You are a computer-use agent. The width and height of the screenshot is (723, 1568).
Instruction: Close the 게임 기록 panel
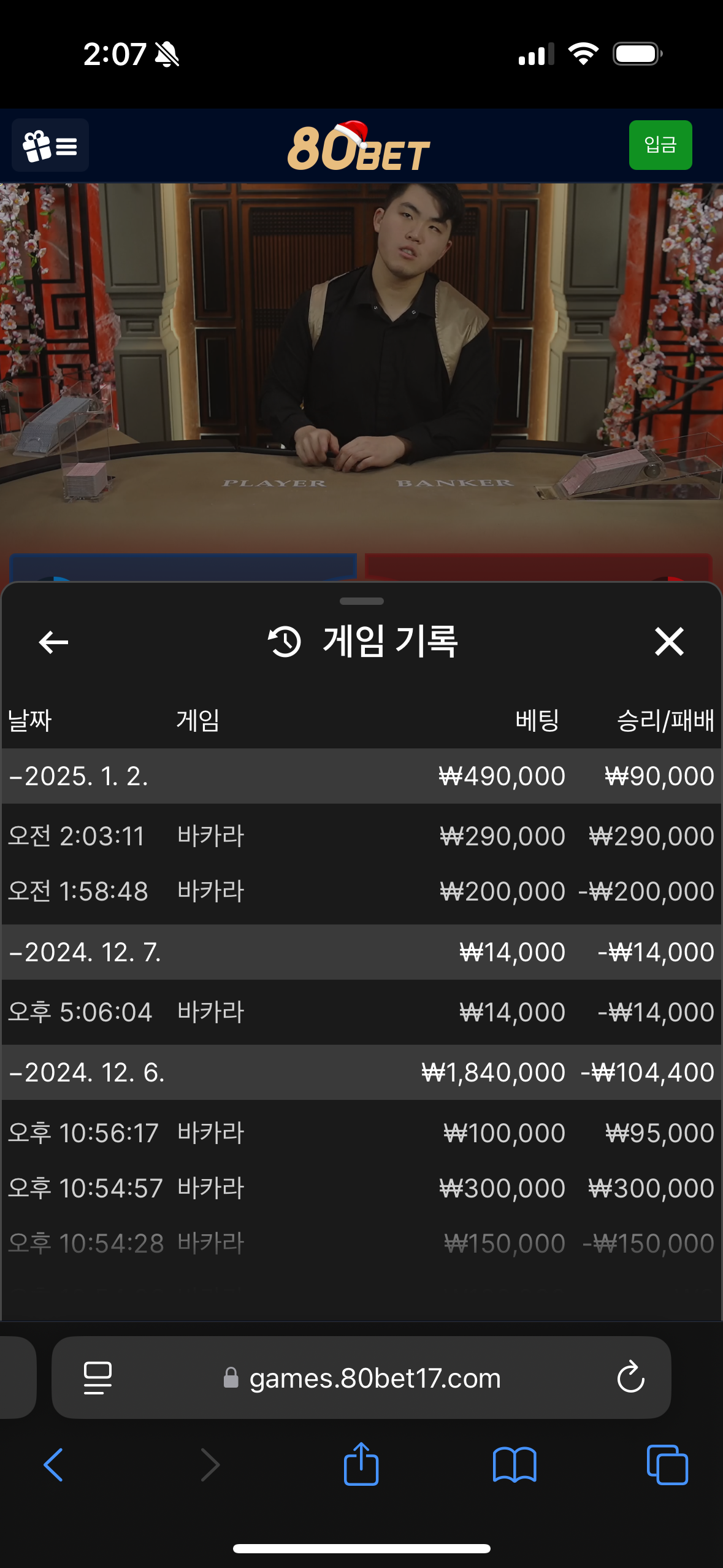tap(668, 642)
